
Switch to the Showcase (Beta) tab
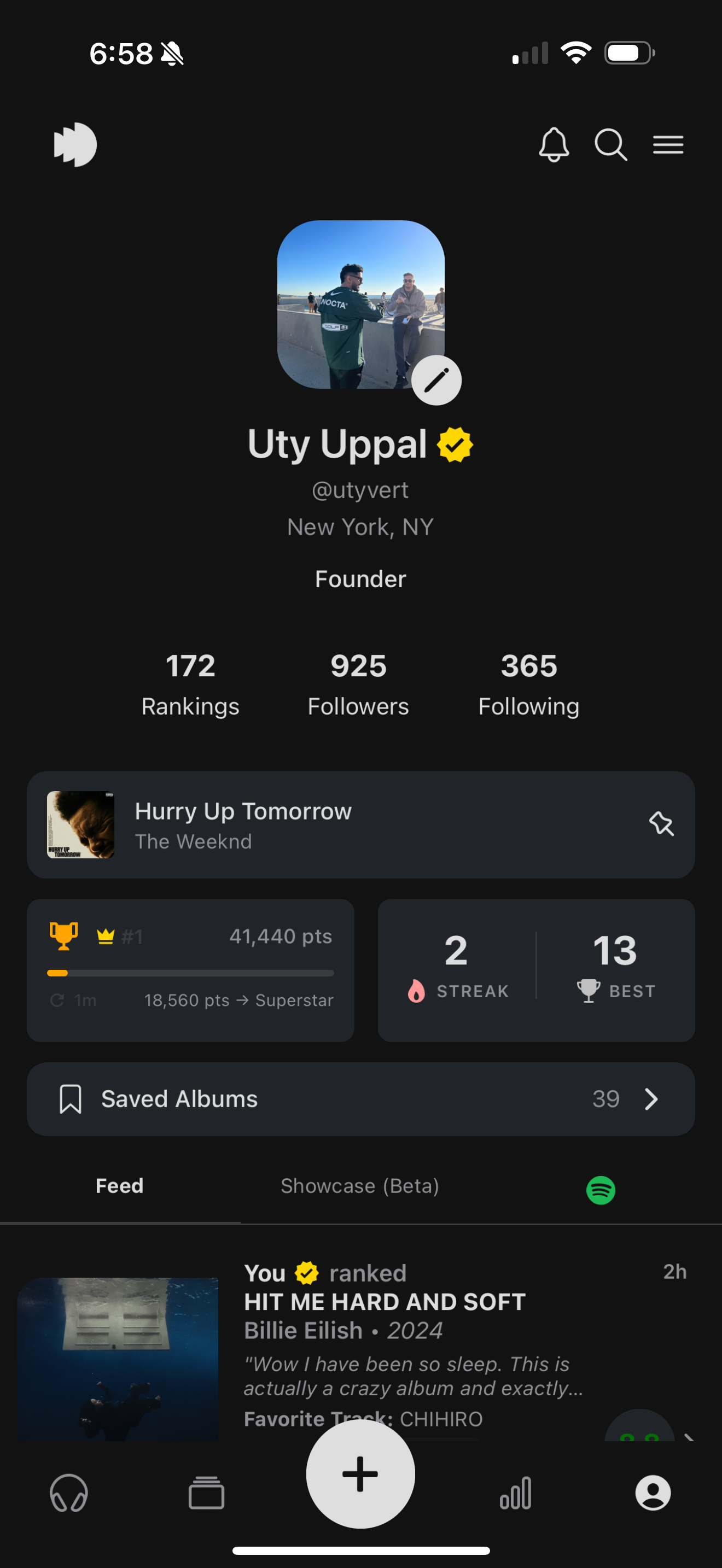(360, 1186)
